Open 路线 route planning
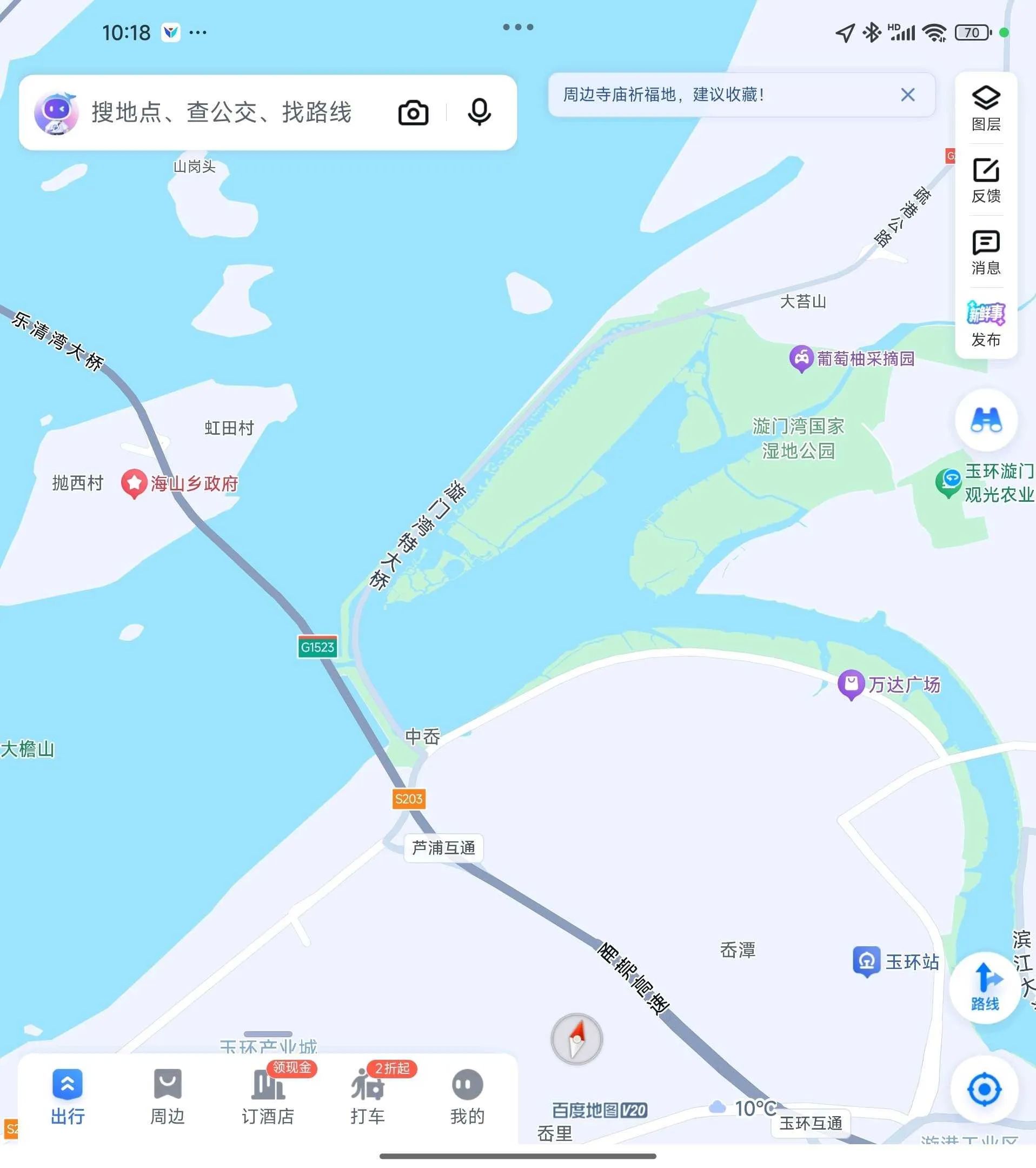1036x1168 pixels. [x=985, y=987]
